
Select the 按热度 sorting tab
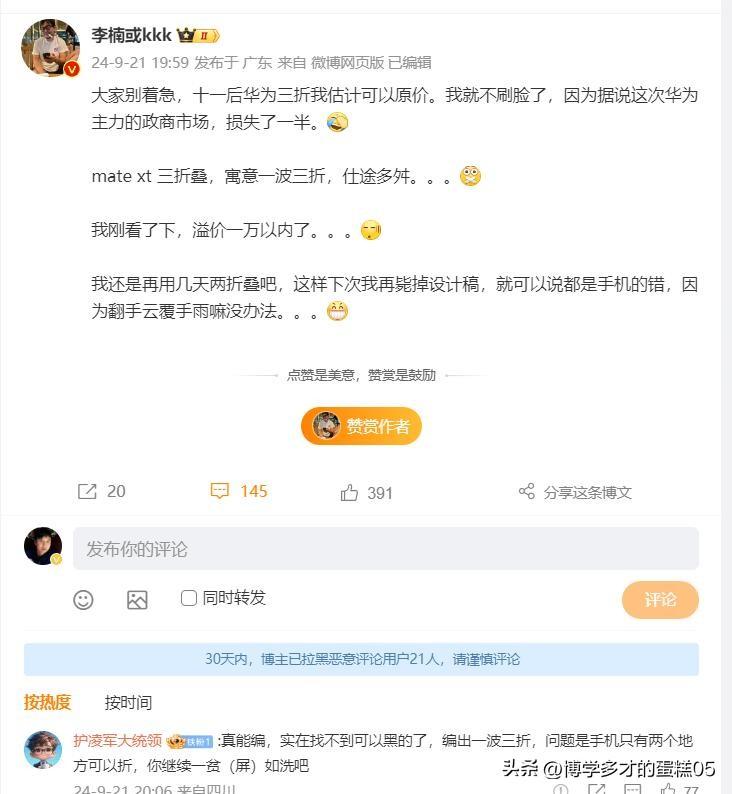point(47,703)
